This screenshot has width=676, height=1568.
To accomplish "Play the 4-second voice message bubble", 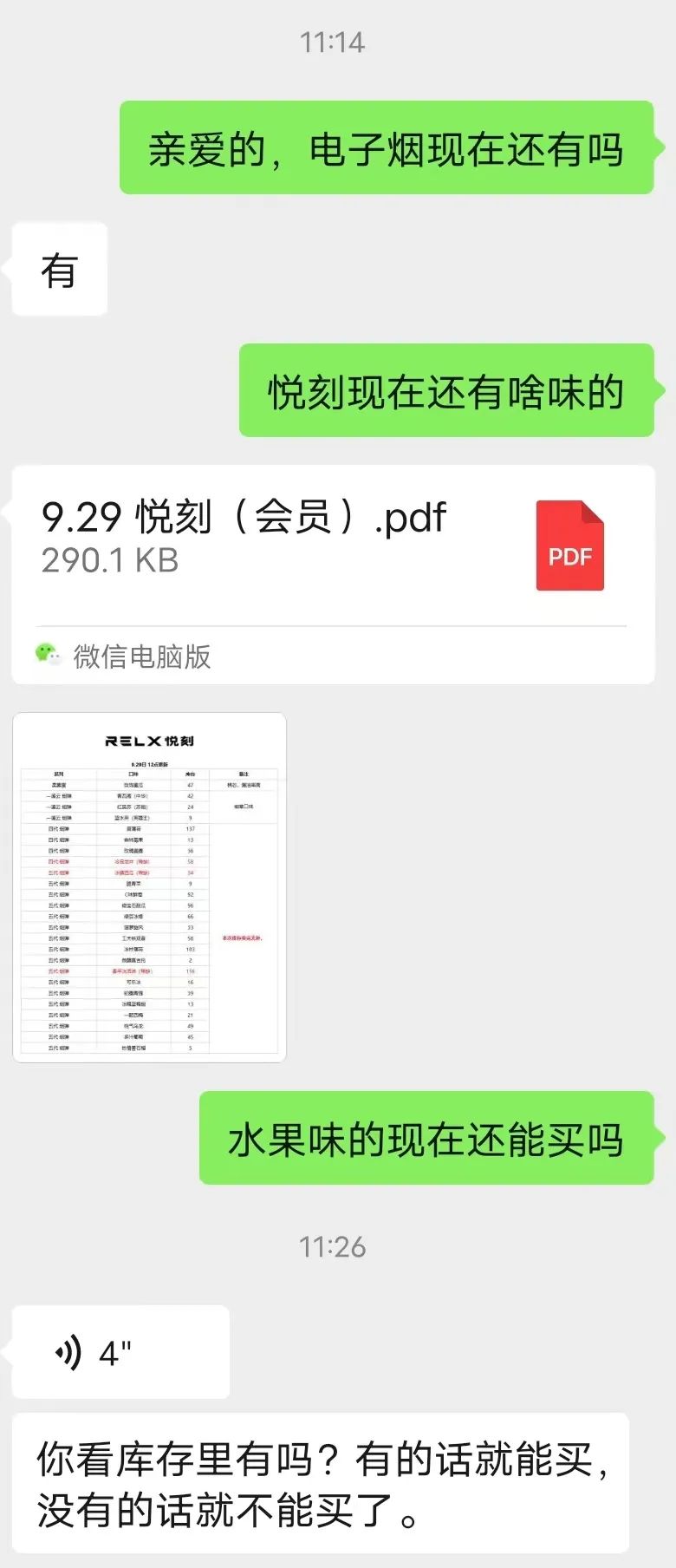I will 121,1352.
